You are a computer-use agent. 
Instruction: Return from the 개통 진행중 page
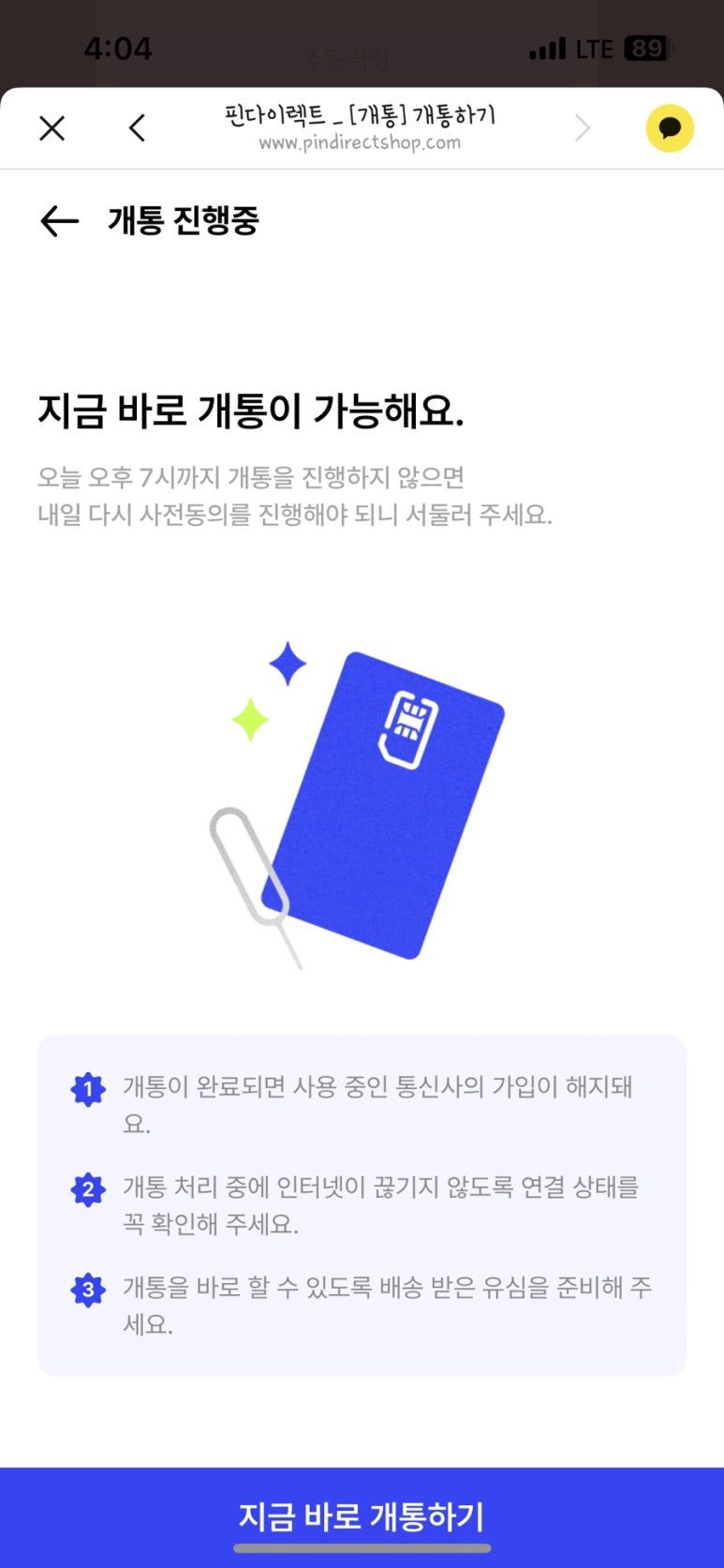pos(59,221)
